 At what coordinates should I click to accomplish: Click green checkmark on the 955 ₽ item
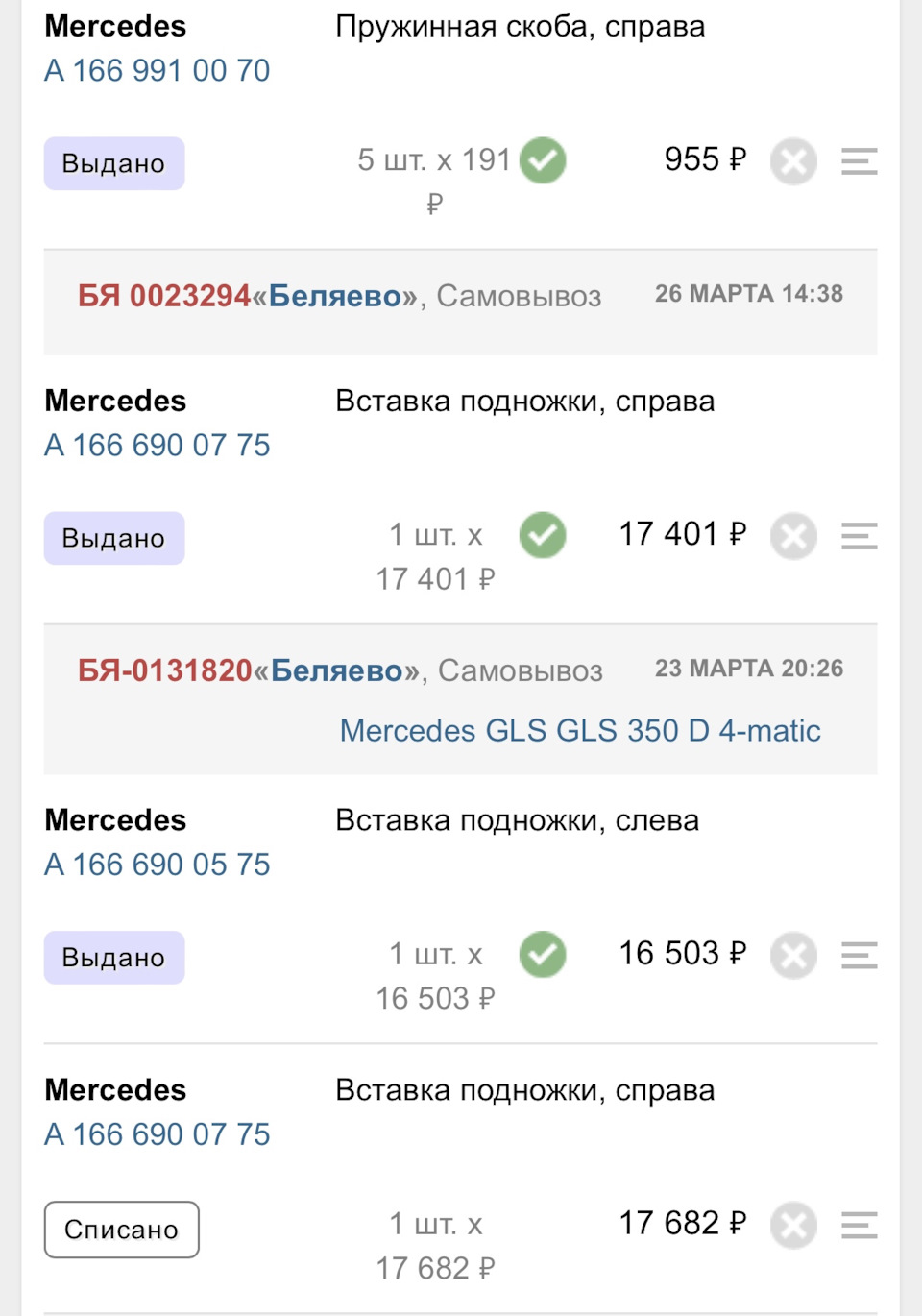(543, 161)
